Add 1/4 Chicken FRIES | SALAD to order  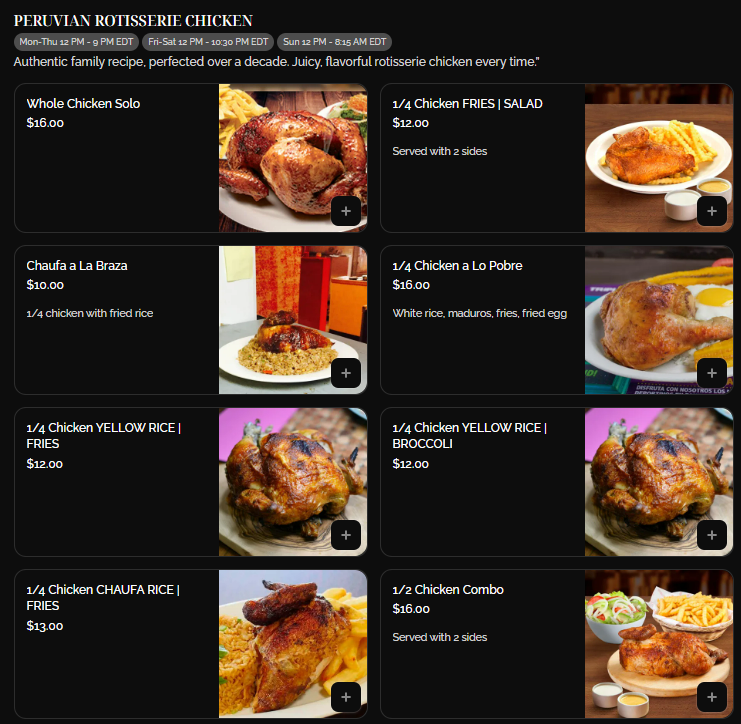[711, 211]
